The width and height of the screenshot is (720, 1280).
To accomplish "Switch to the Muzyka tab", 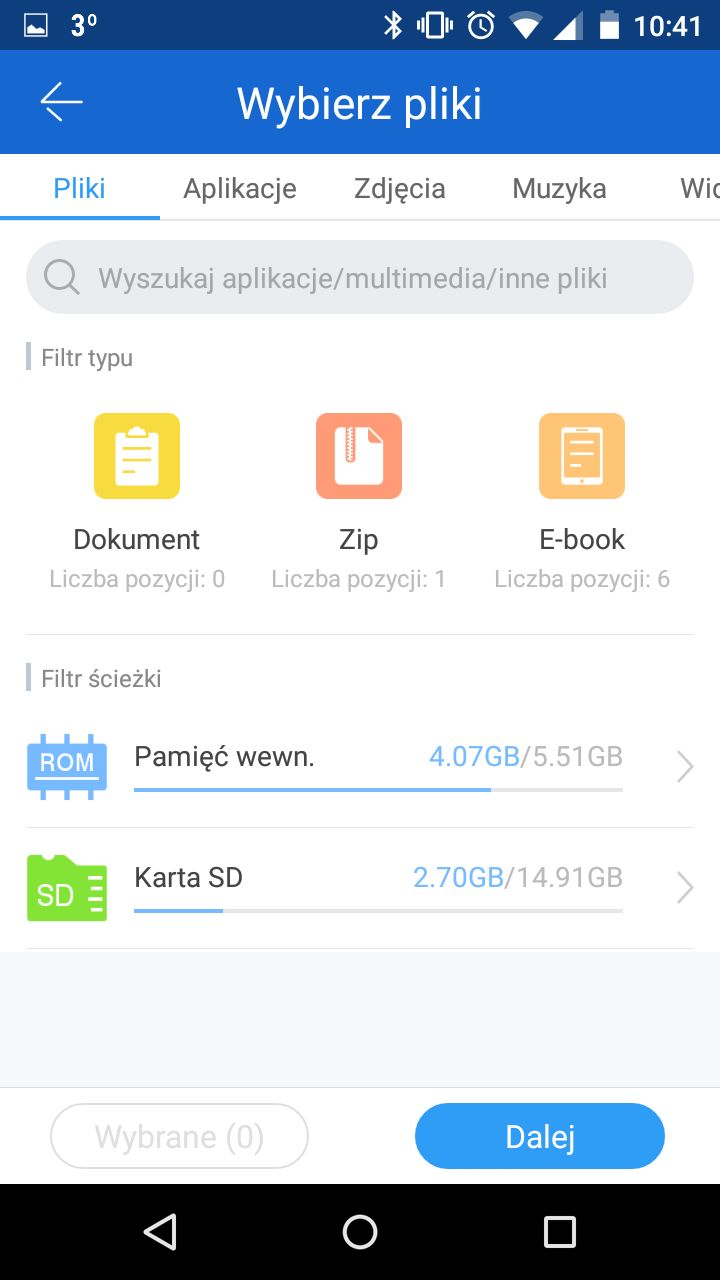I will point(560,188).
